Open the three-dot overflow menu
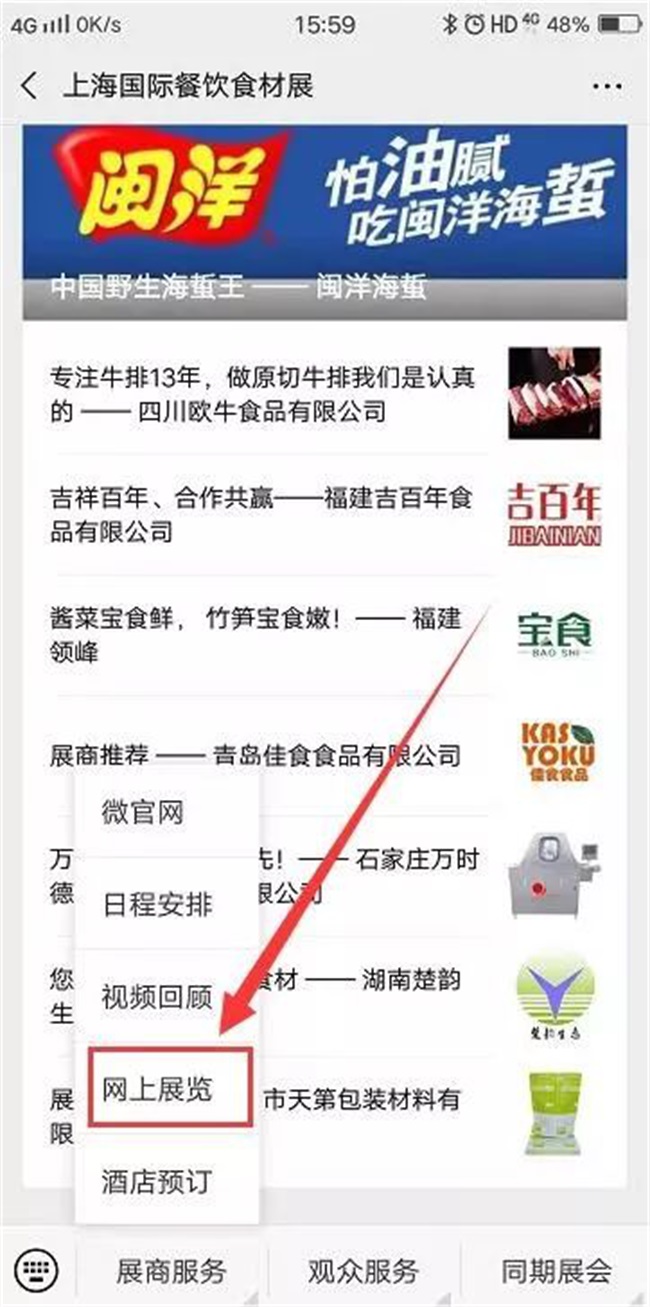650x1307 pixels. [x=607, y=86]
